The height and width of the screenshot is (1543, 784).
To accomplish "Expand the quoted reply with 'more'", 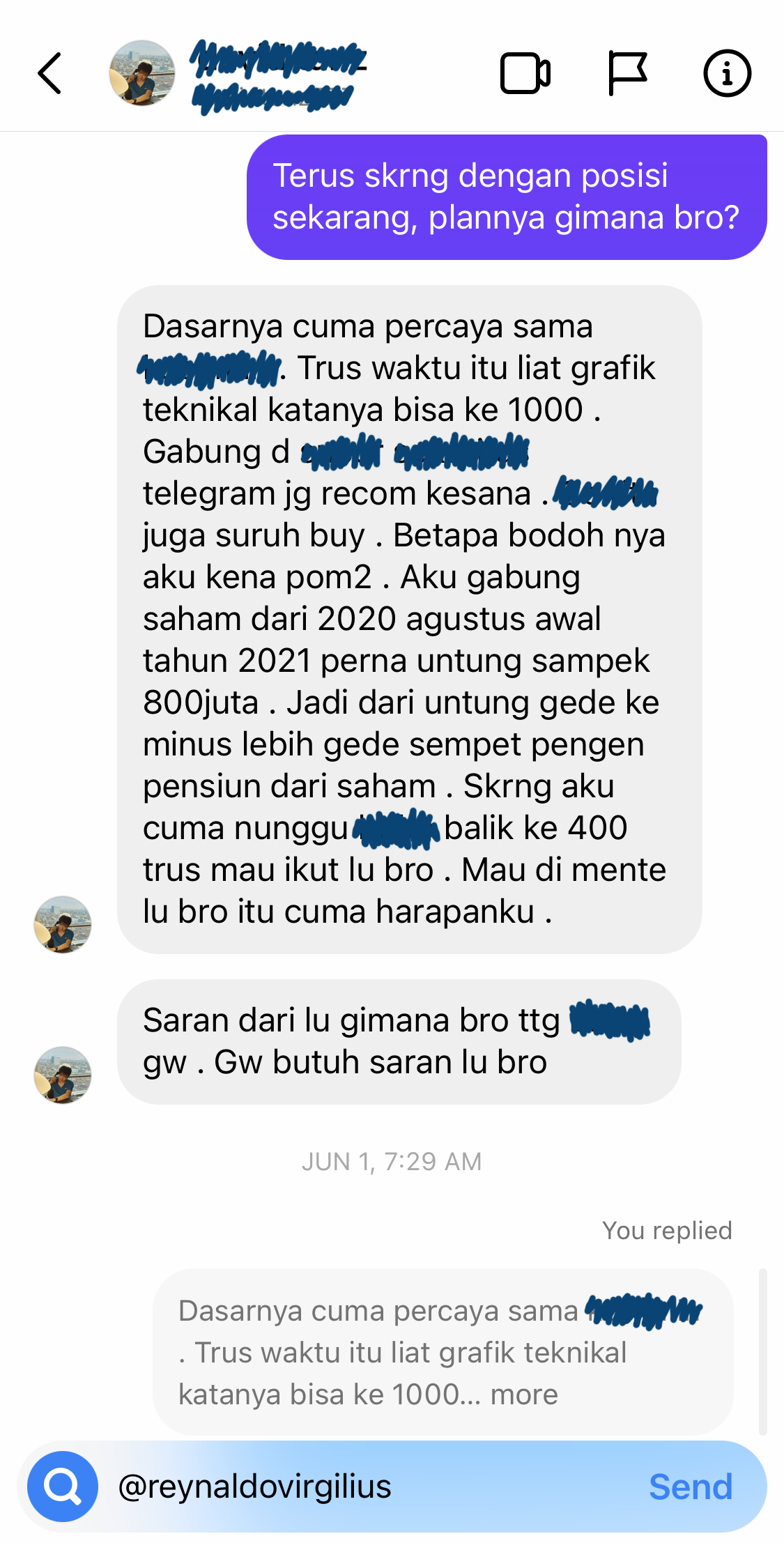I will pos(524,1395).
